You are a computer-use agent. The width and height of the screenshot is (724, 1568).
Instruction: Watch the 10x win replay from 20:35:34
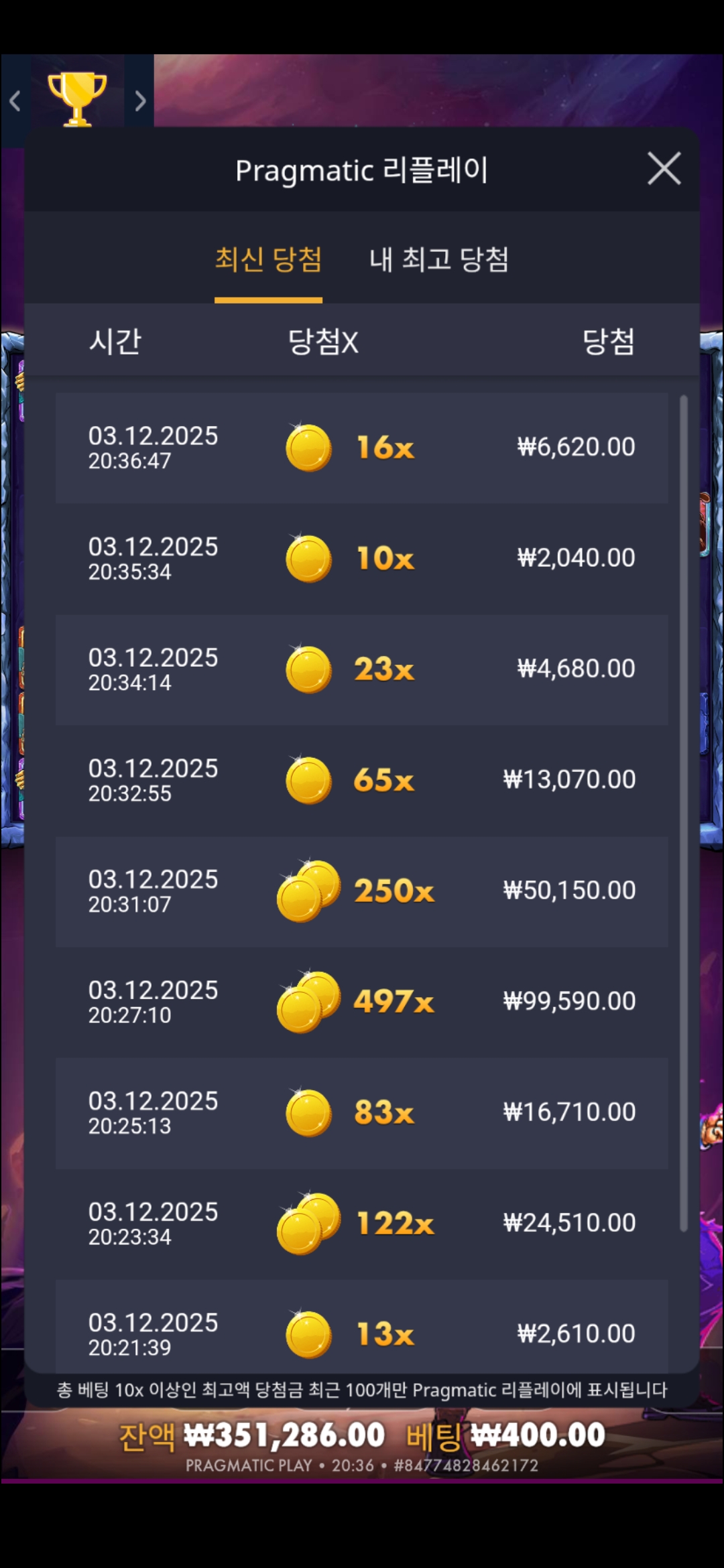[361, 558]
